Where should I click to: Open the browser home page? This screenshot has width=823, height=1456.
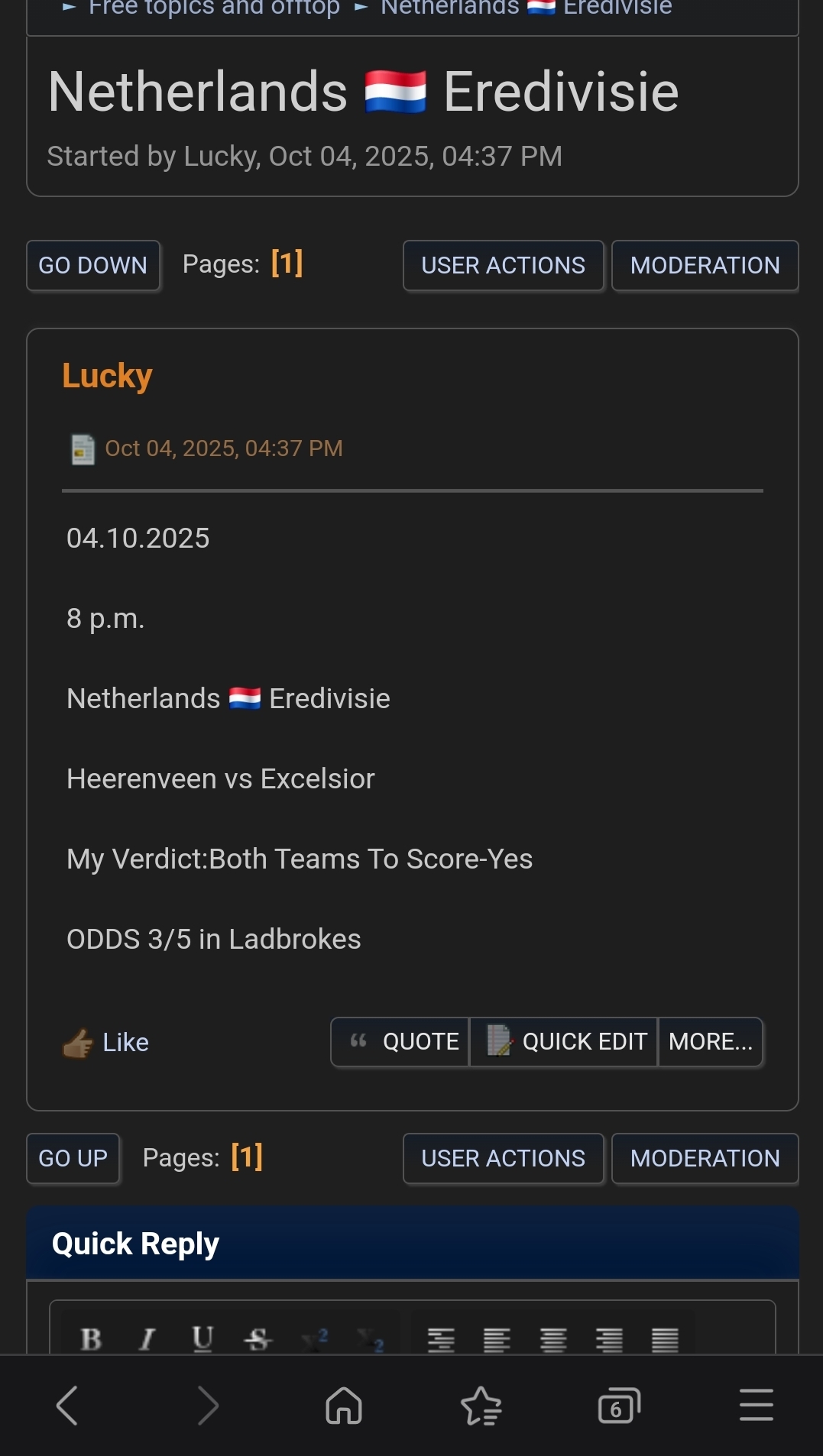[344, 1406]
